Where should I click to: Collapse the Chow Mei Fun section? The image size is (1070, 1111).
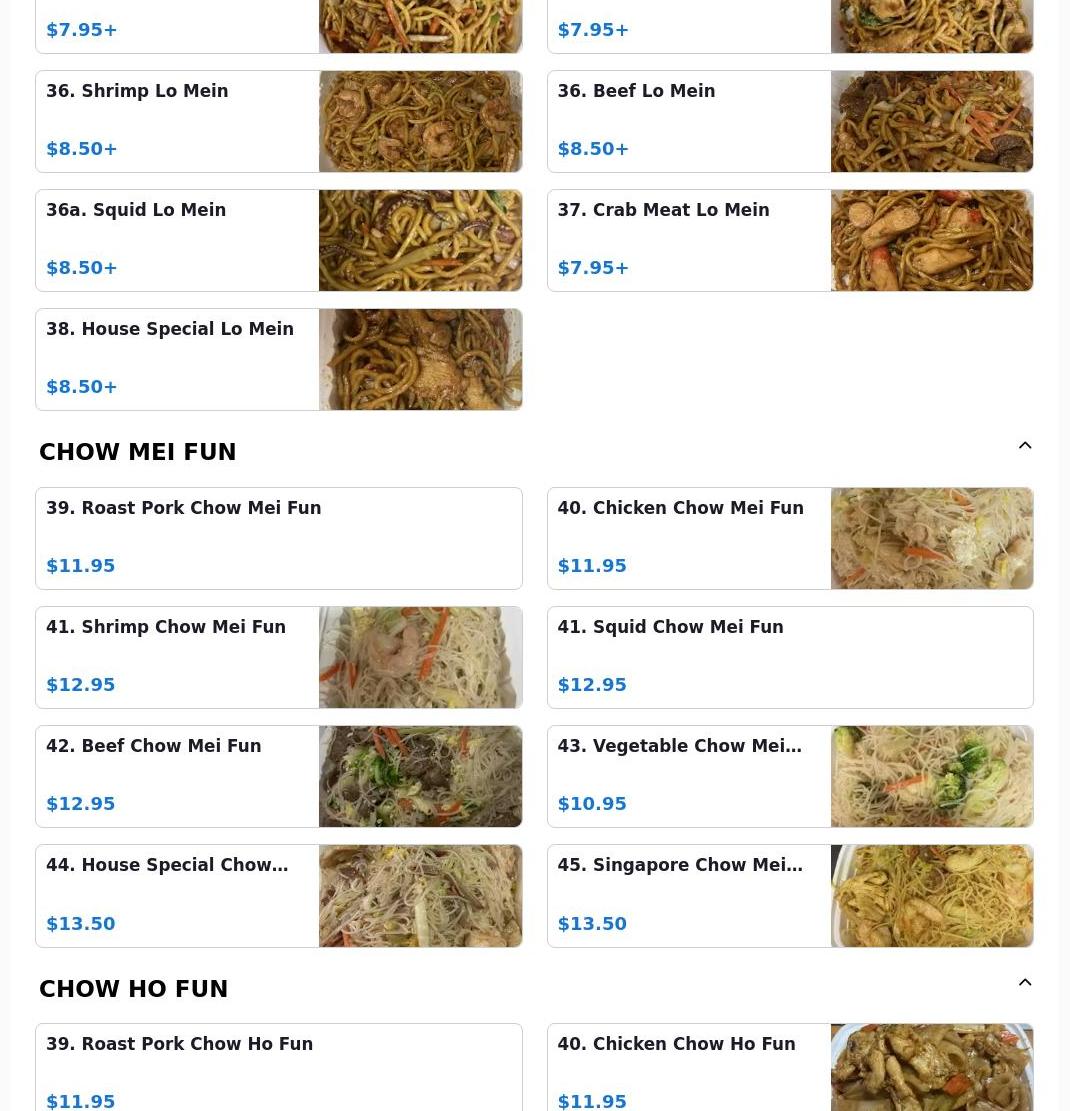pos(1024,446)
